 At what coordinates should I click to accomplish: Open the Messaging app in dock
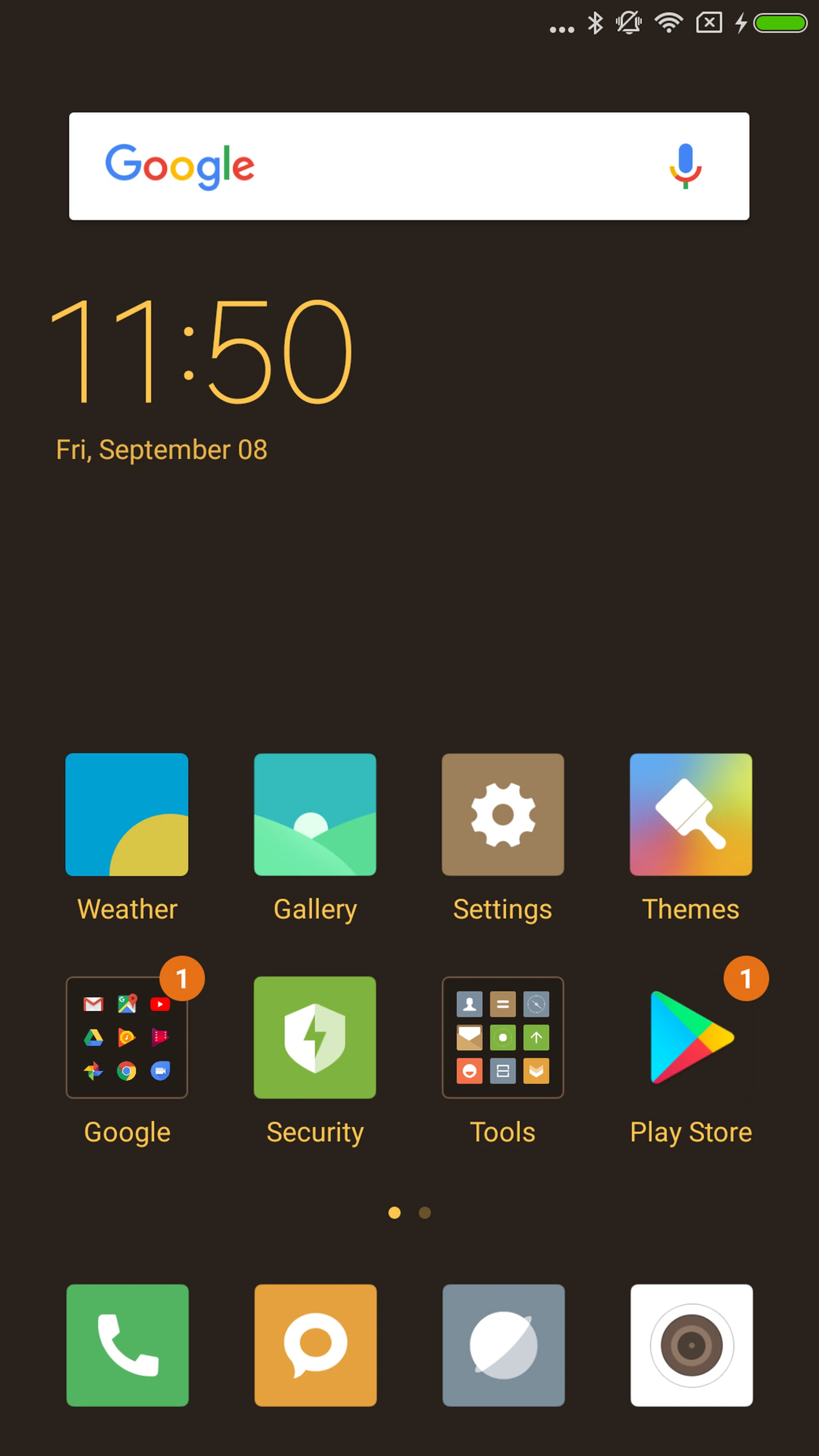[315, 1345]
